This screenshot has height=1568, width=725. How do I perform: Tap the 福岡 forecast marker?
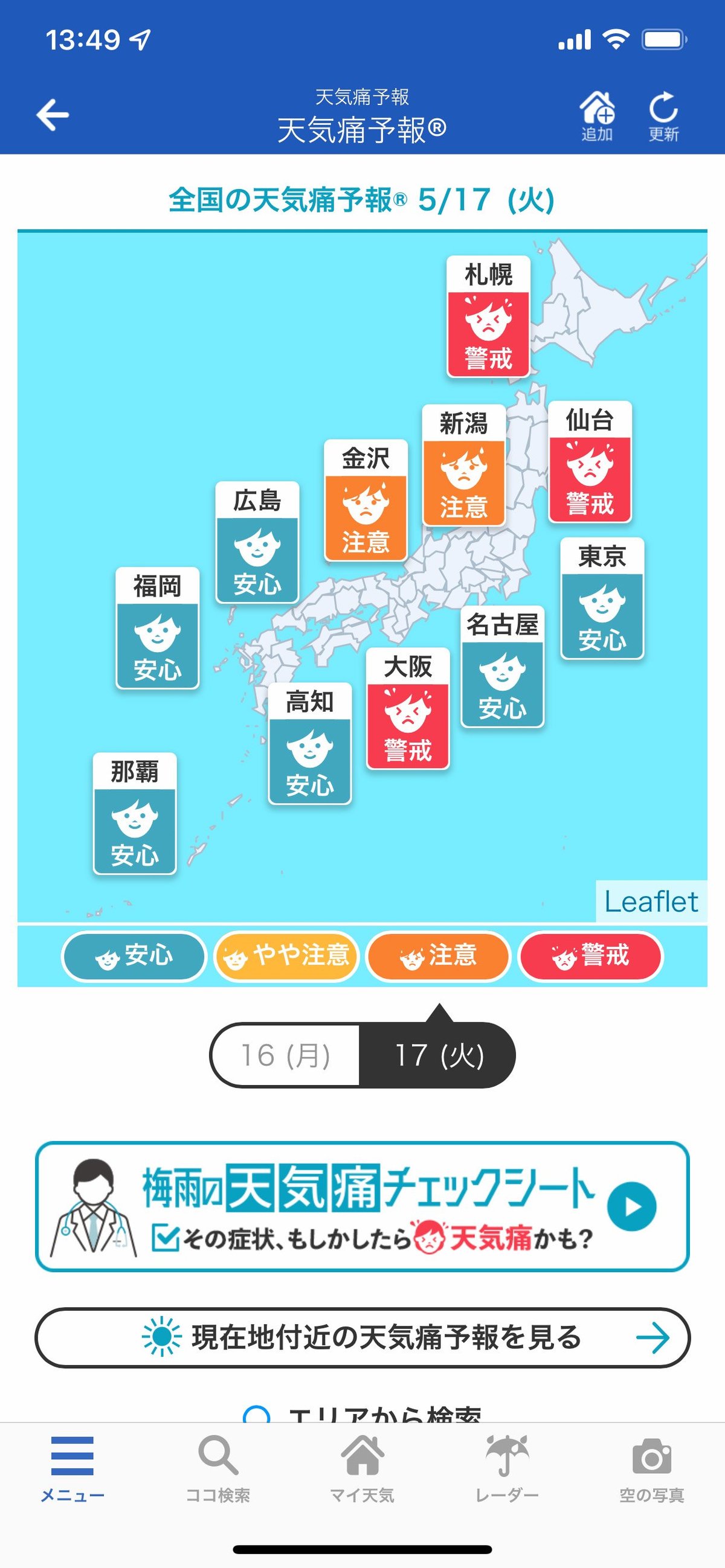click(x=157, y=628)
